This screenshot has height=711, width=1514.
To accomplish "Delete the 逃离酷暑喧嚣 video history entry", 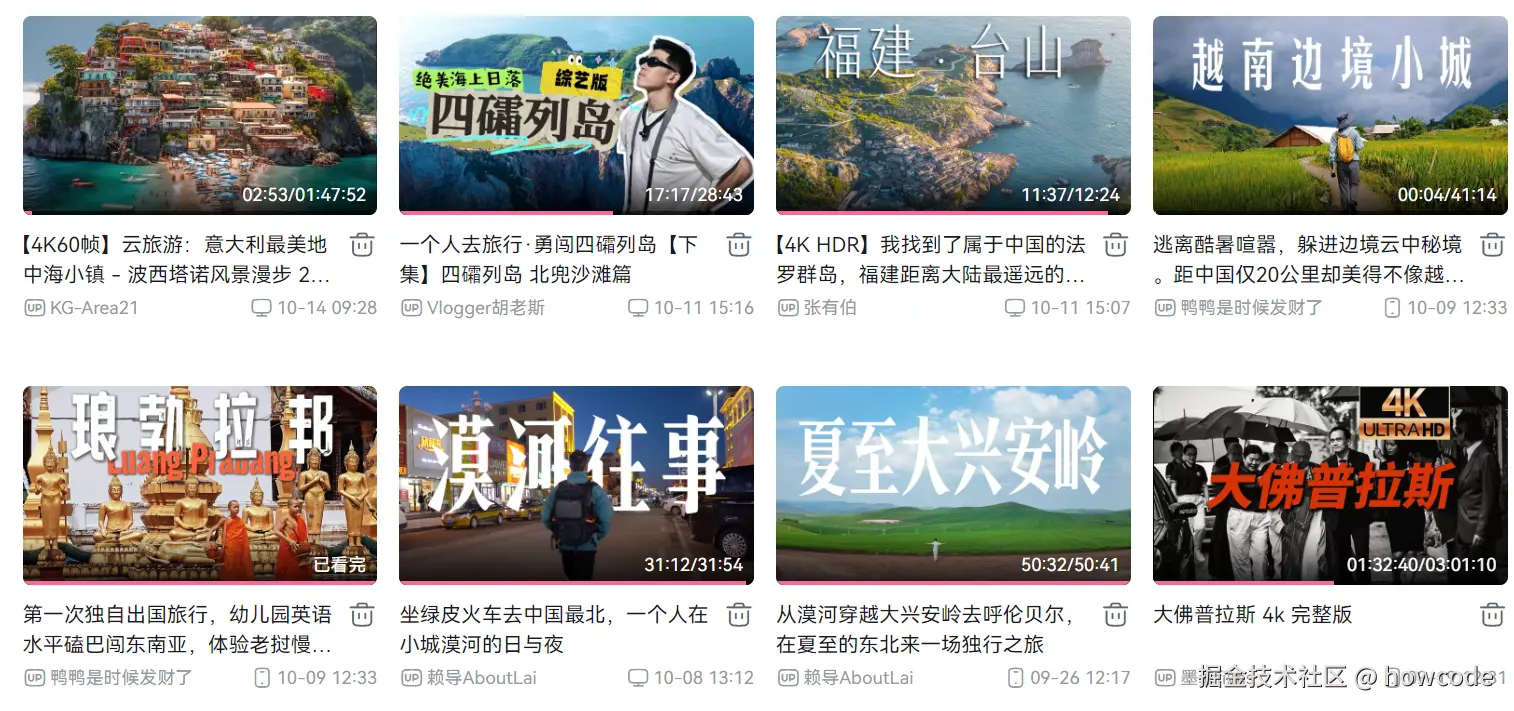I will coord(1492,245).
